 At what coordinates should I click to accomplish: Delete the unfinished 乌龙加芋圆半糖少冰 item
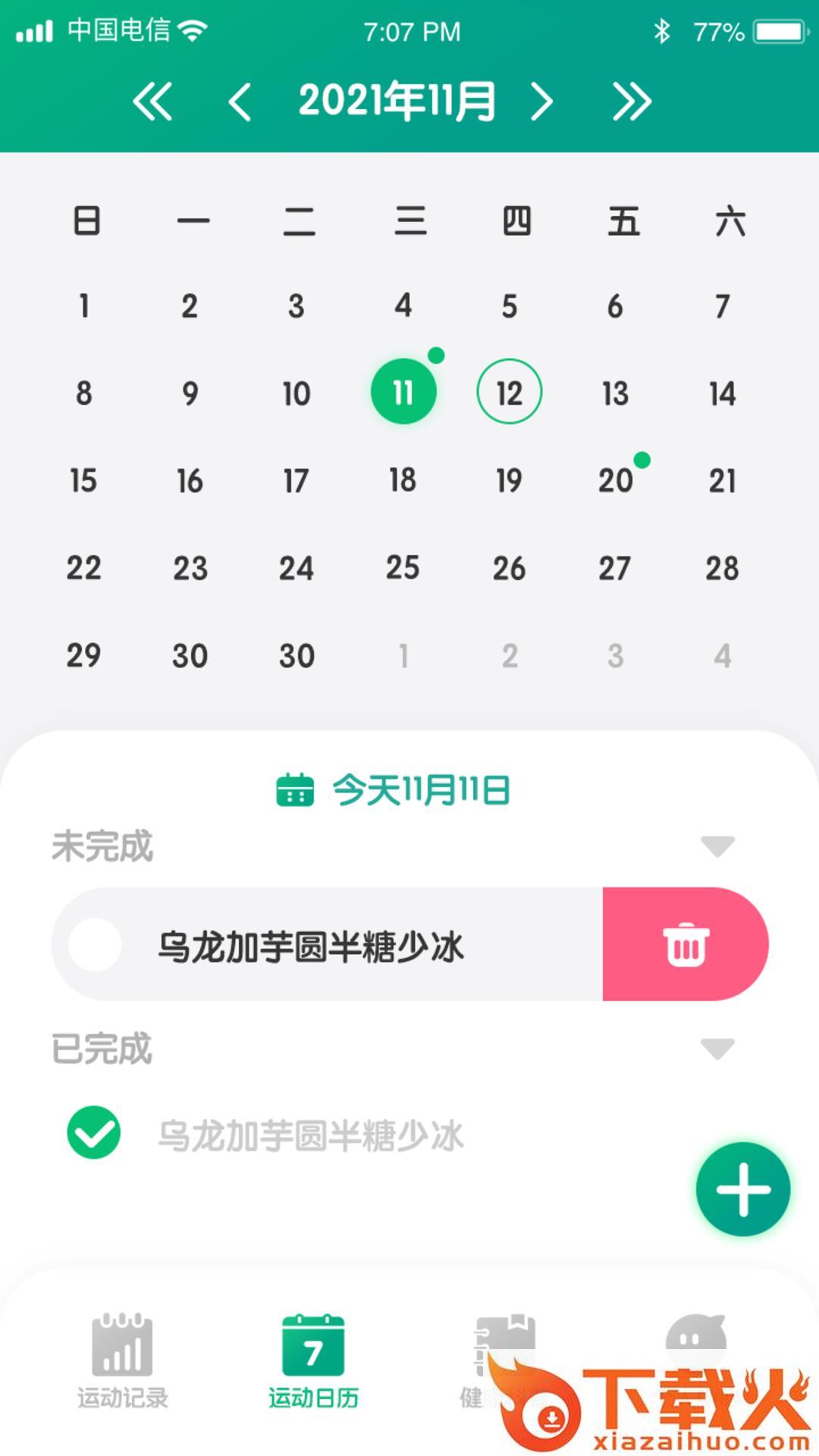pyautogui.click(x=686, y=945)
